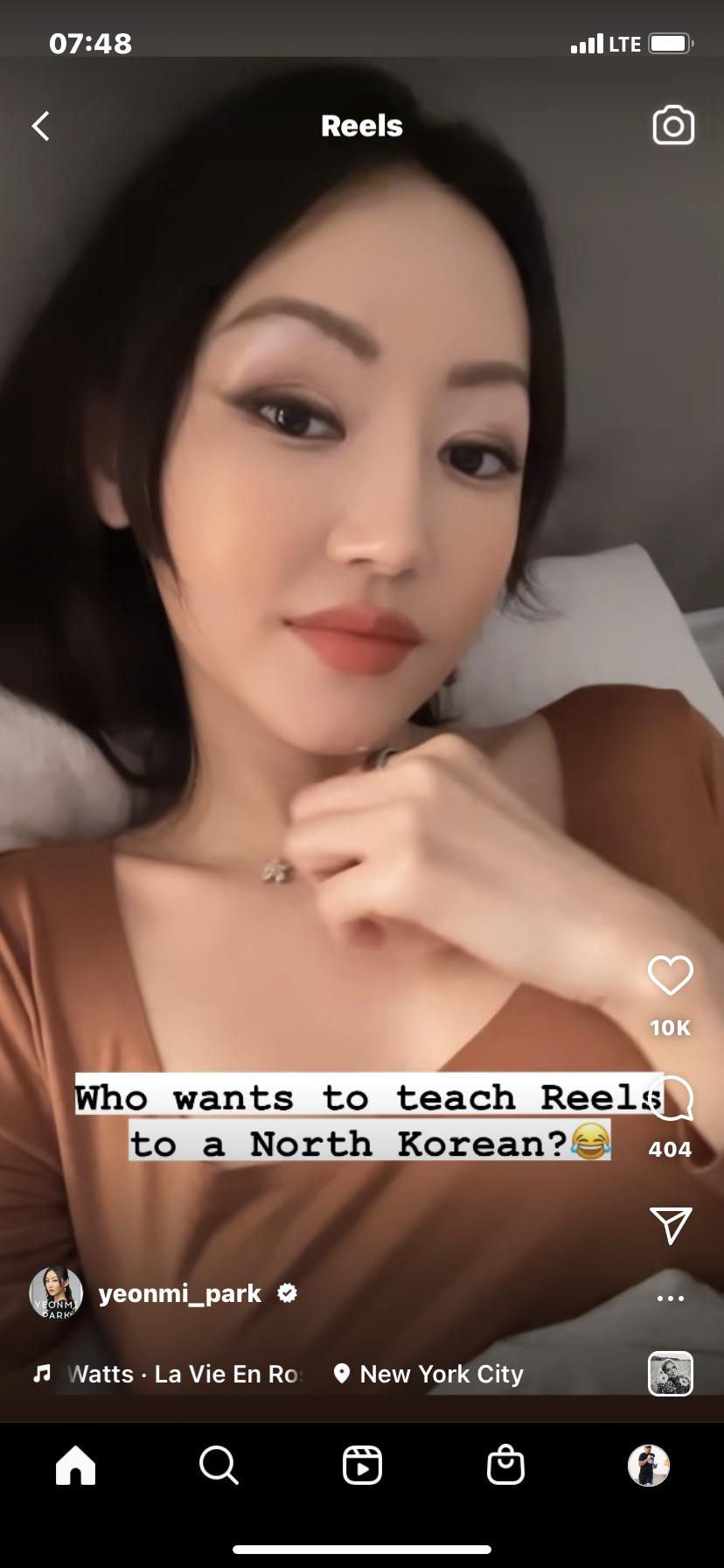Switch to the Home tab
The height and width of the screenshot is (1568, 724).
75,1465
